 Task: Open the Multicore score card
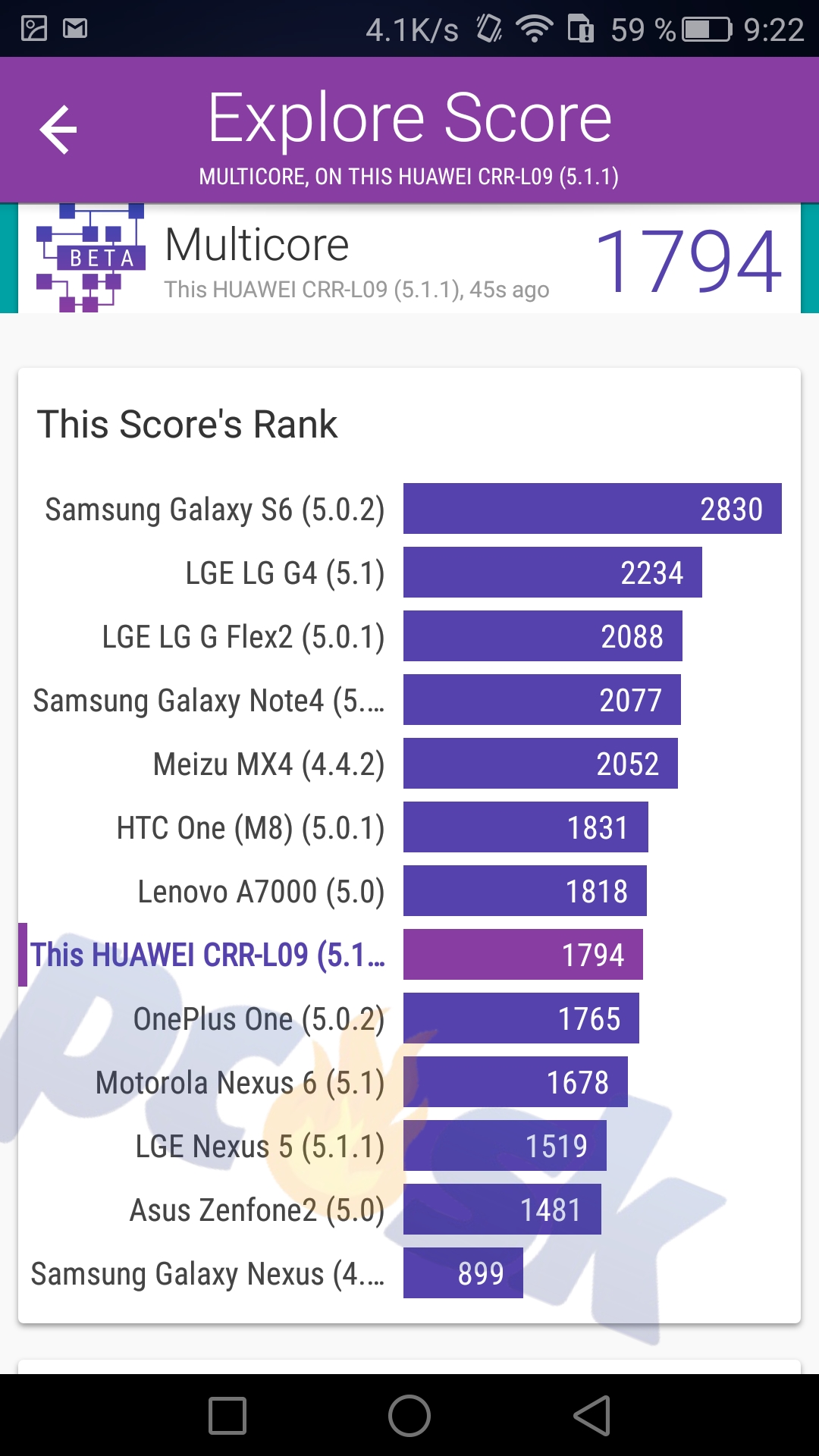(409, 258)
